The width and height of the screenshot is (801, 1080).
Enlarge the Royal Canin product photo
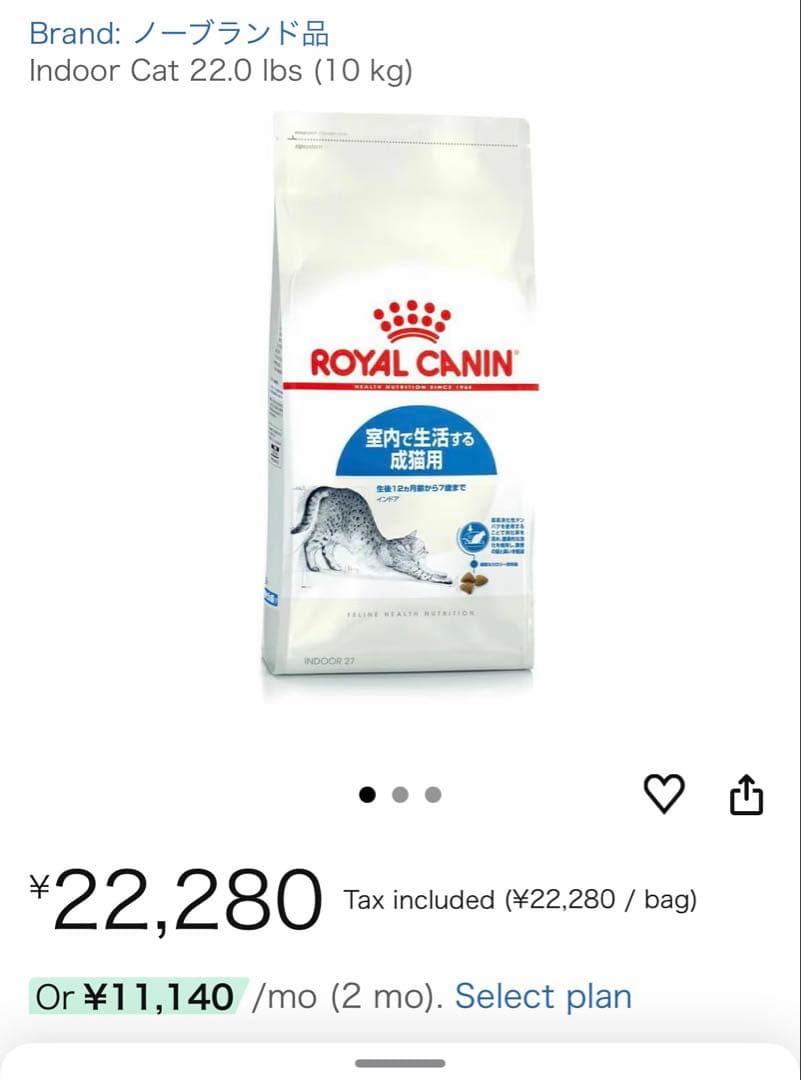pos(400,400)
